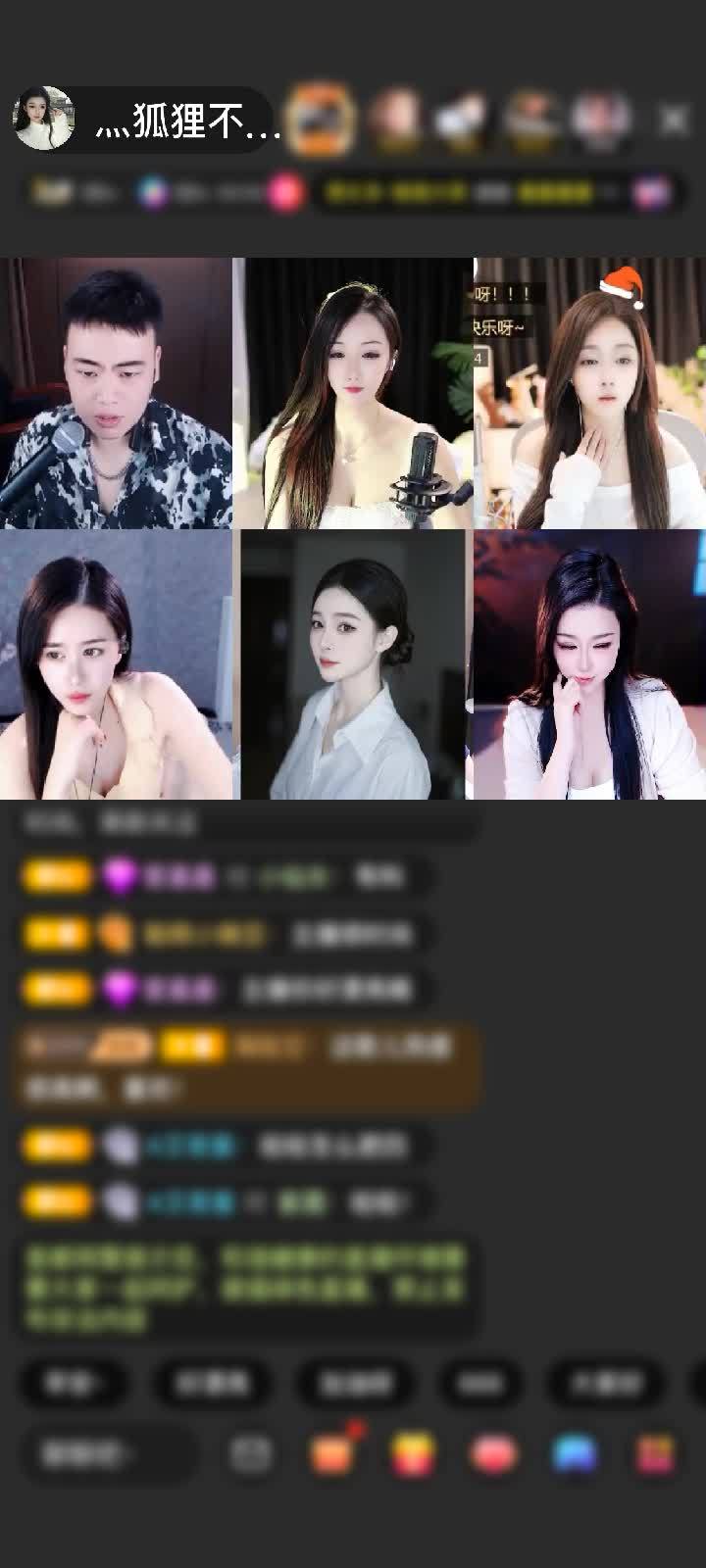Tap the comment input field

click(x=108, y=1454)
